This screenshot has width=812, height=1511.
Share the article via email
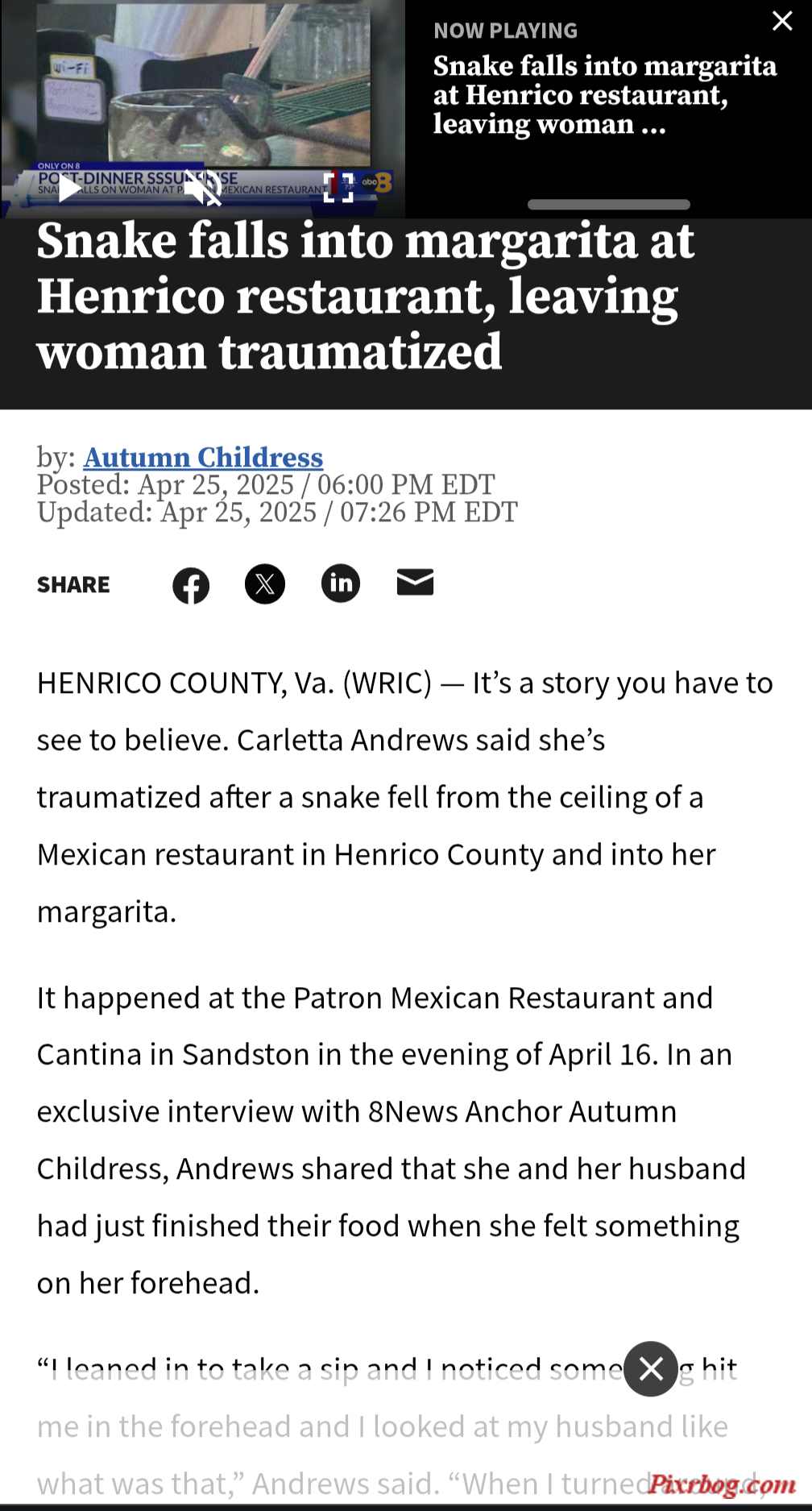(416, 582)
